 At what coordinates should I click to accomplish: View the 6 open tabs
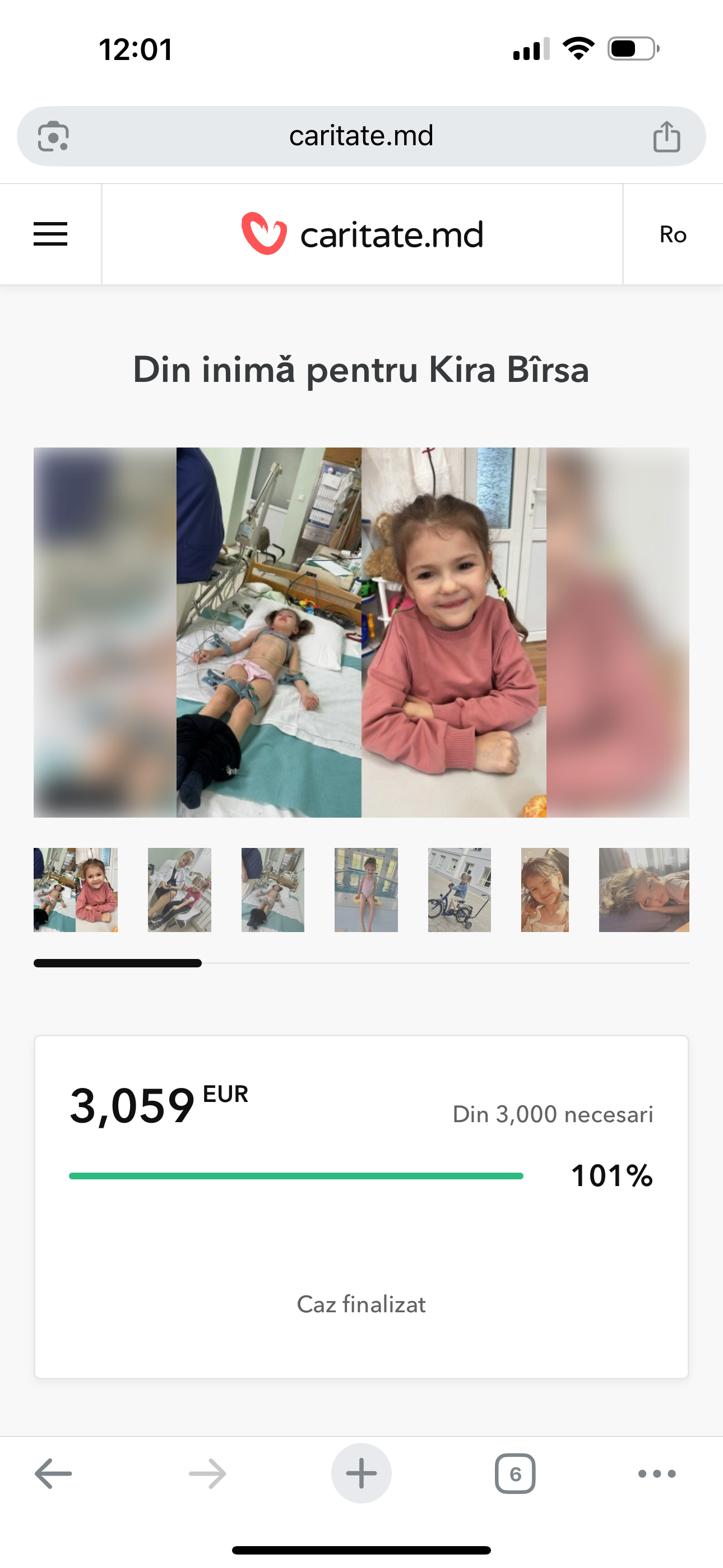[516, 1474]
